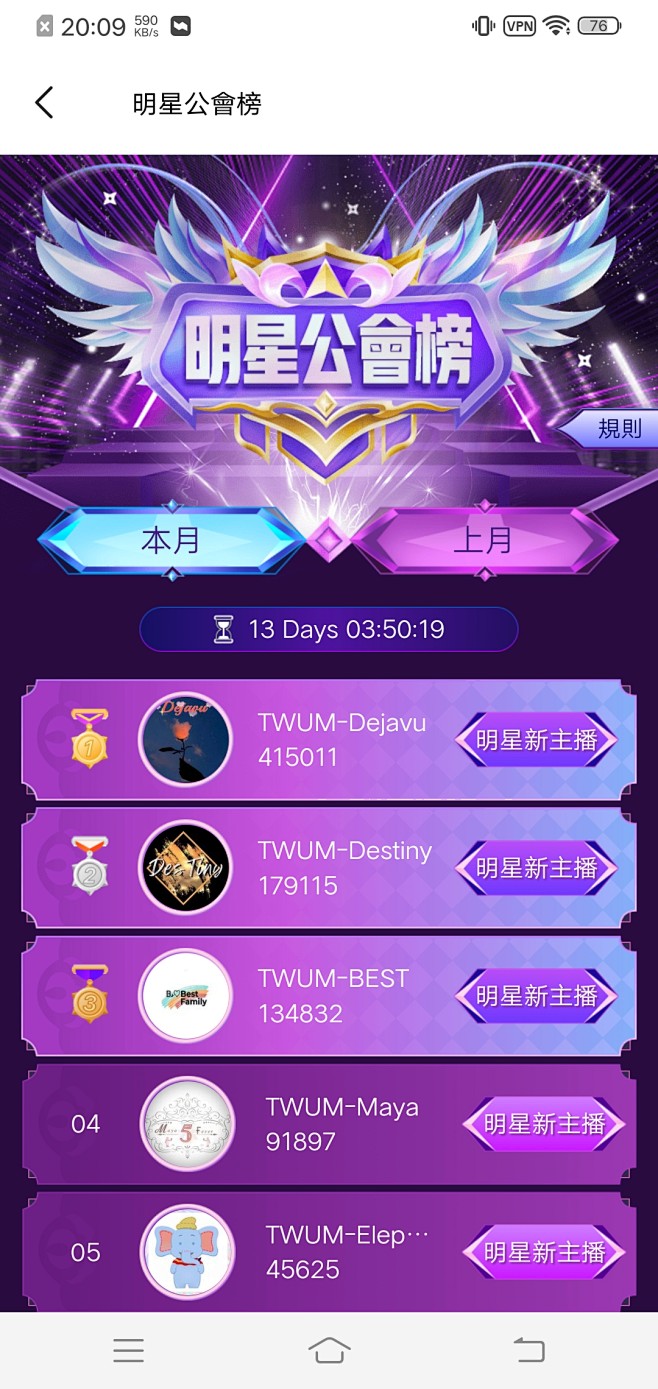Open the elephant avatar of TWUM-Elep…

click(x=187, y=1252)
